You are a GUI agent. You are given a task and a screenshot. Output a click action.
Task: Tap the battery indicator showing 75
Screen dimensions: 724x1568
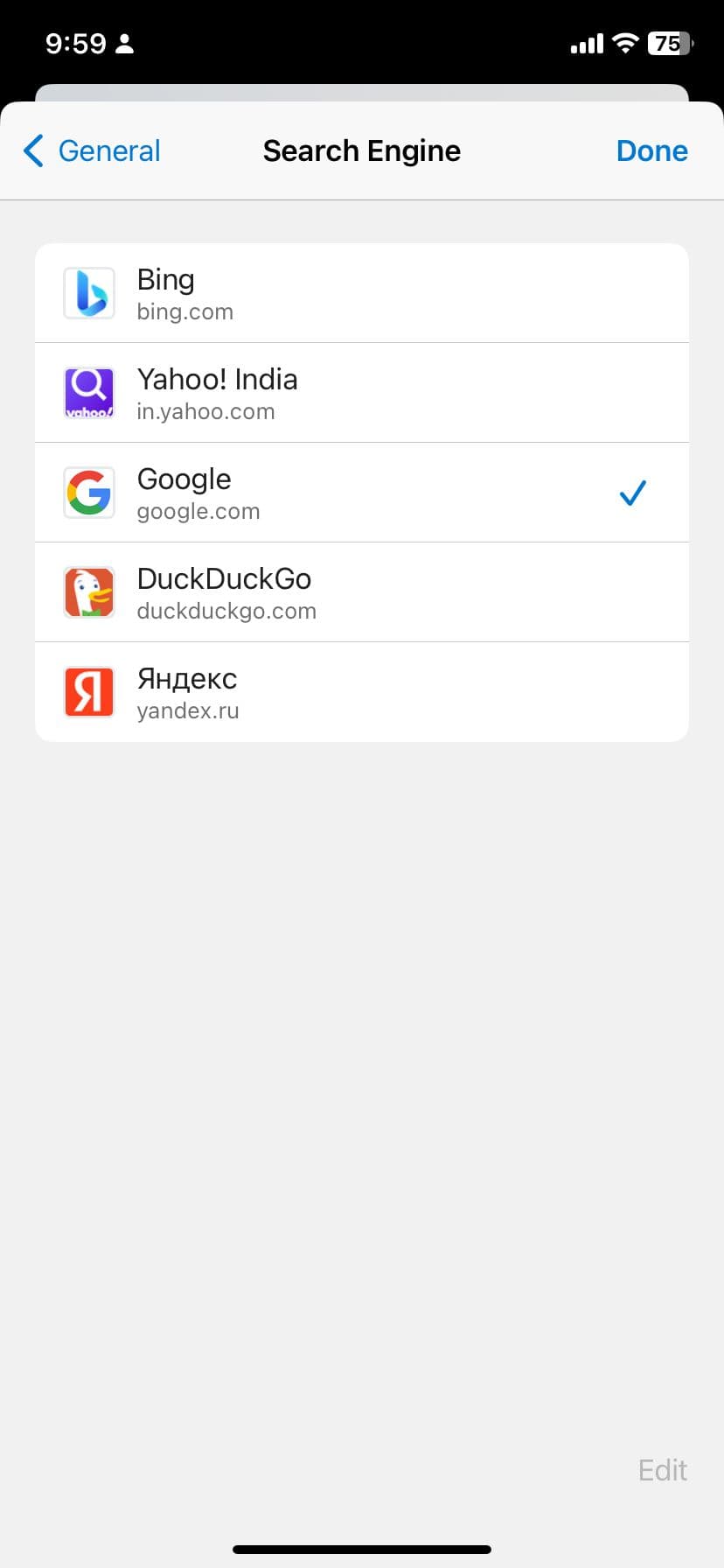point(669,43)
